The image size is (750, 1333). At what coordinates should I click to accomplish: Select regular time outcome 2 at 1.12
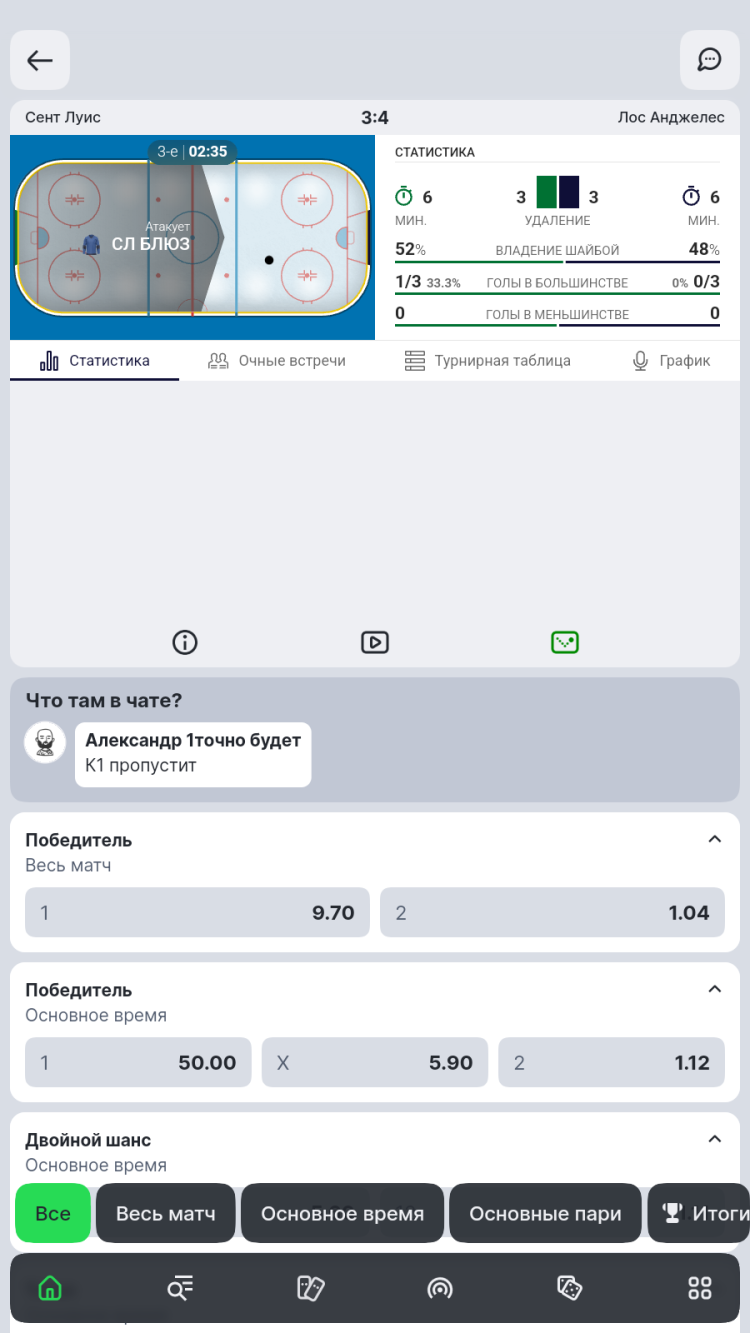tap(612, 1062)
